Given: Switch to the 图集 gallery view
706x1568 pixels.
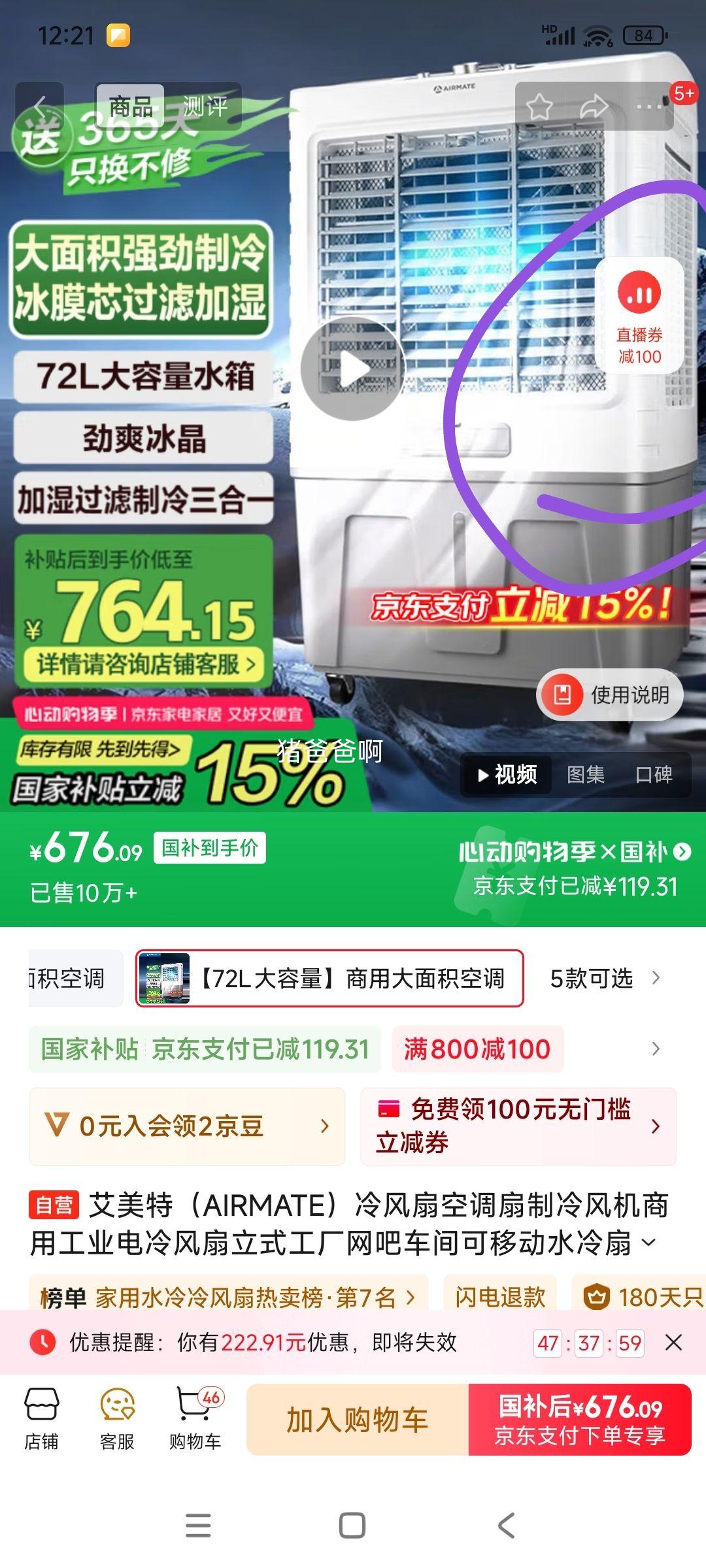Looking at the screenshot, I should coord(585,775).
